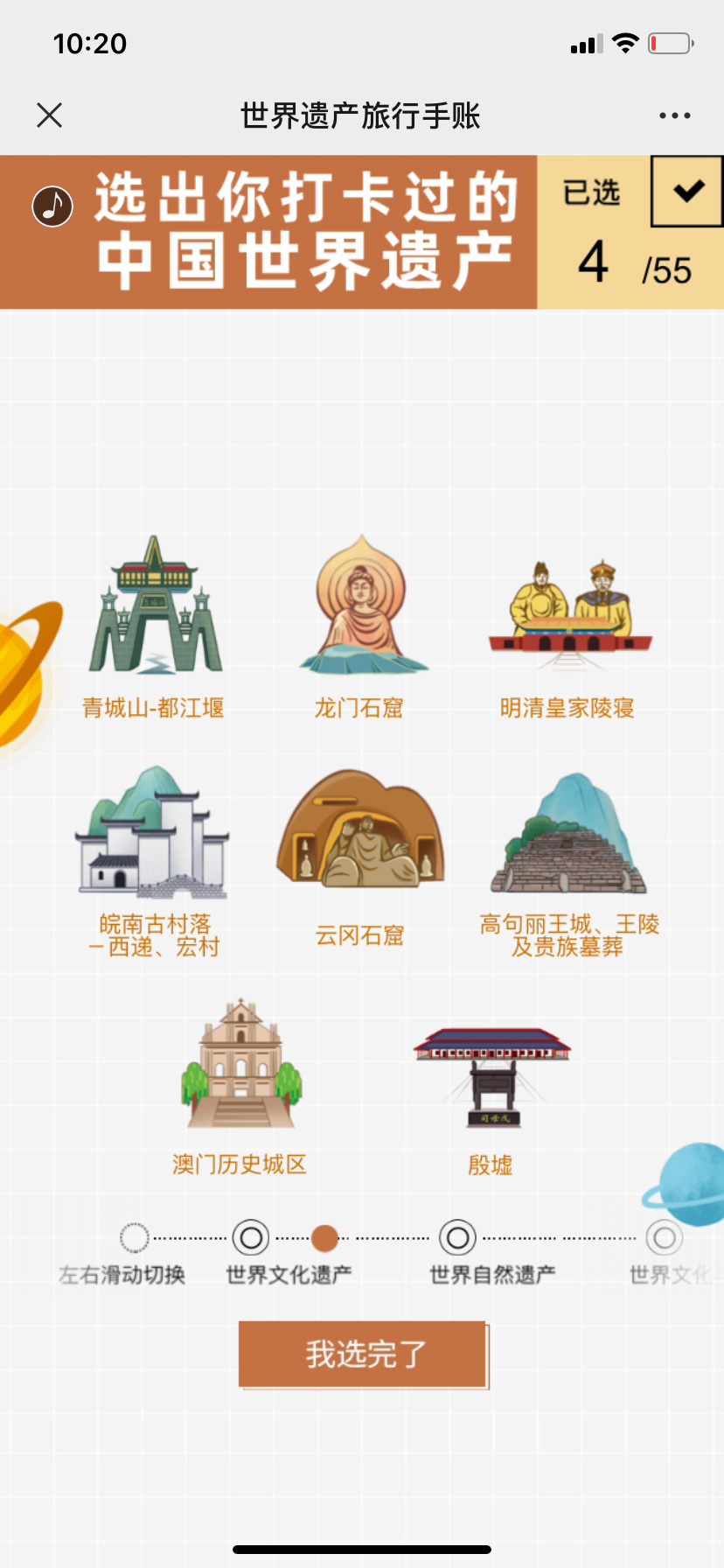Open the three-dot overflow menu

point(674,115)
